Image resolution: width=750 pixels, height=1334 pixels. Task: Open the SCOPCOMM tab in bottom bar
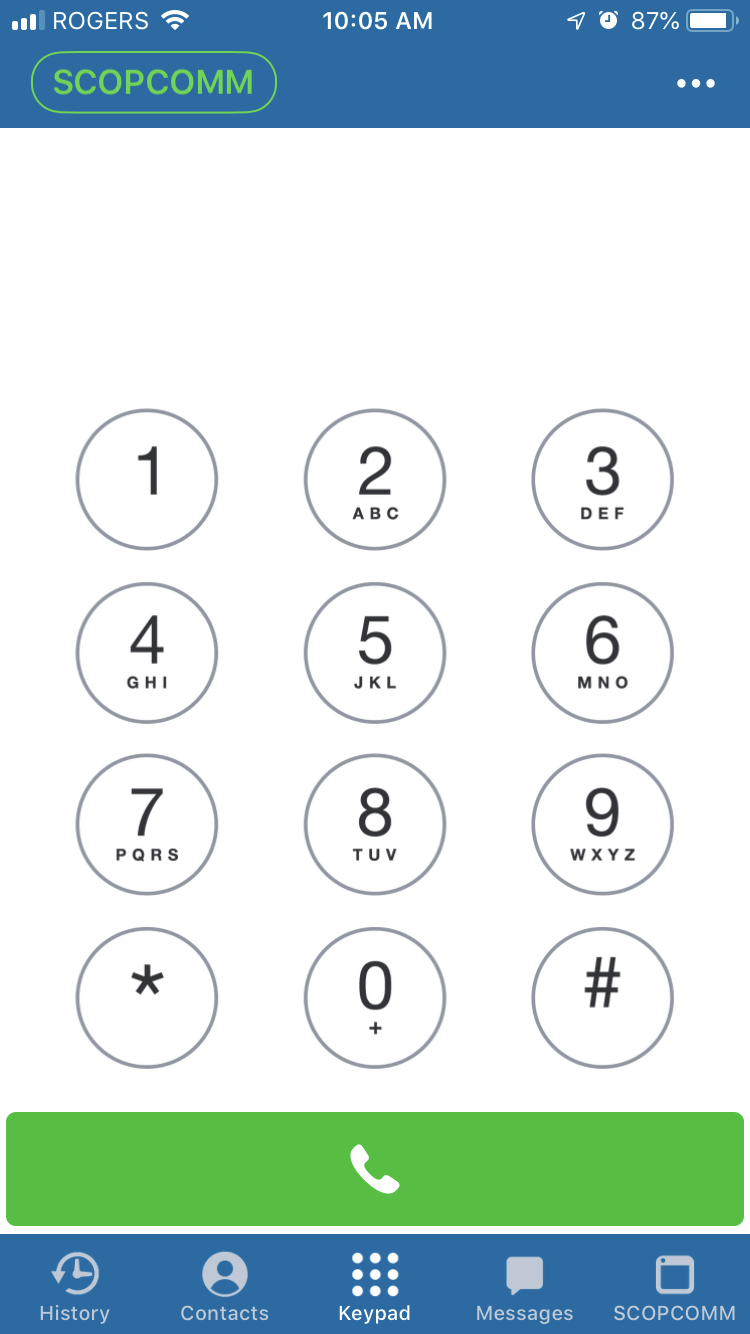point(674,1287)
